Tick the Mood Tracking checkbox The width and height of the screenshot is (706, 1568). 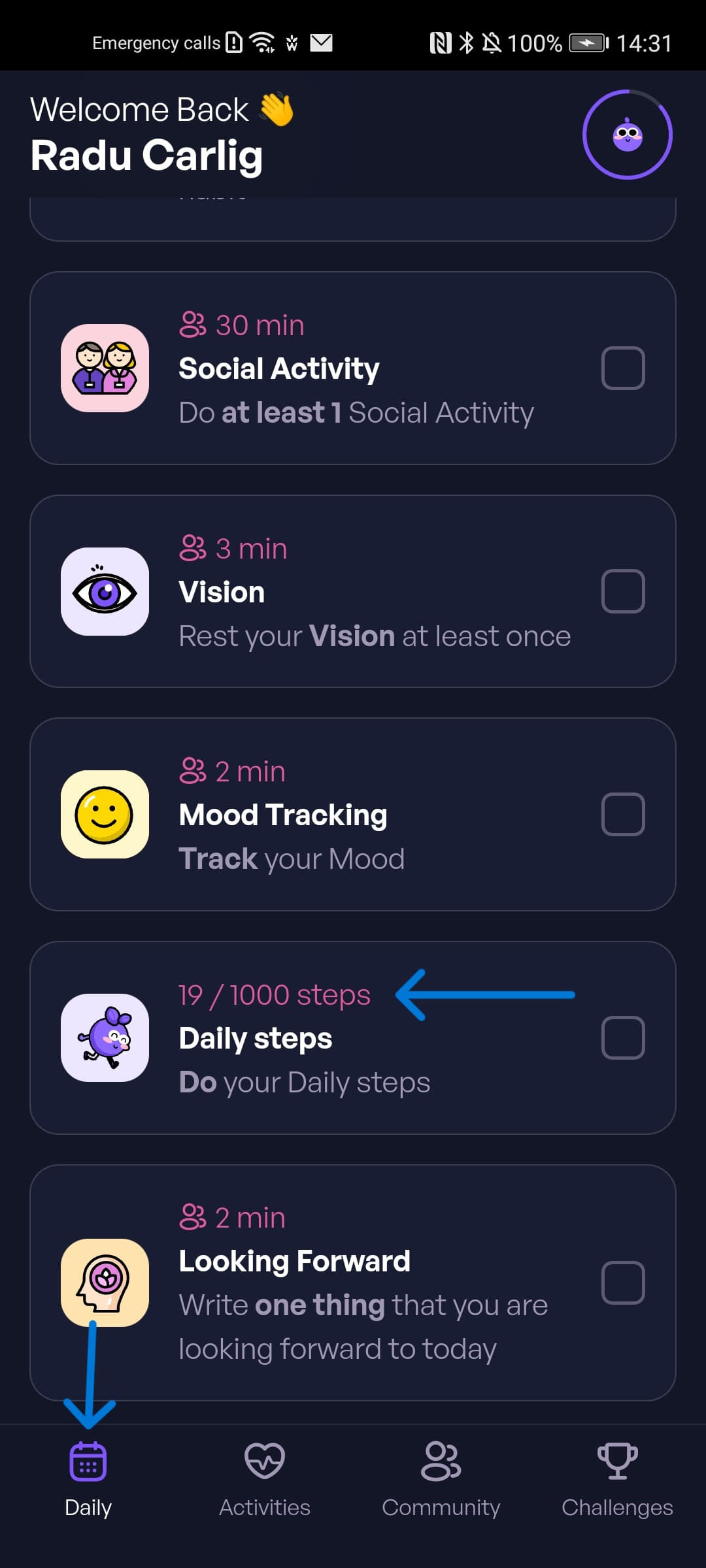pos(622,815)
